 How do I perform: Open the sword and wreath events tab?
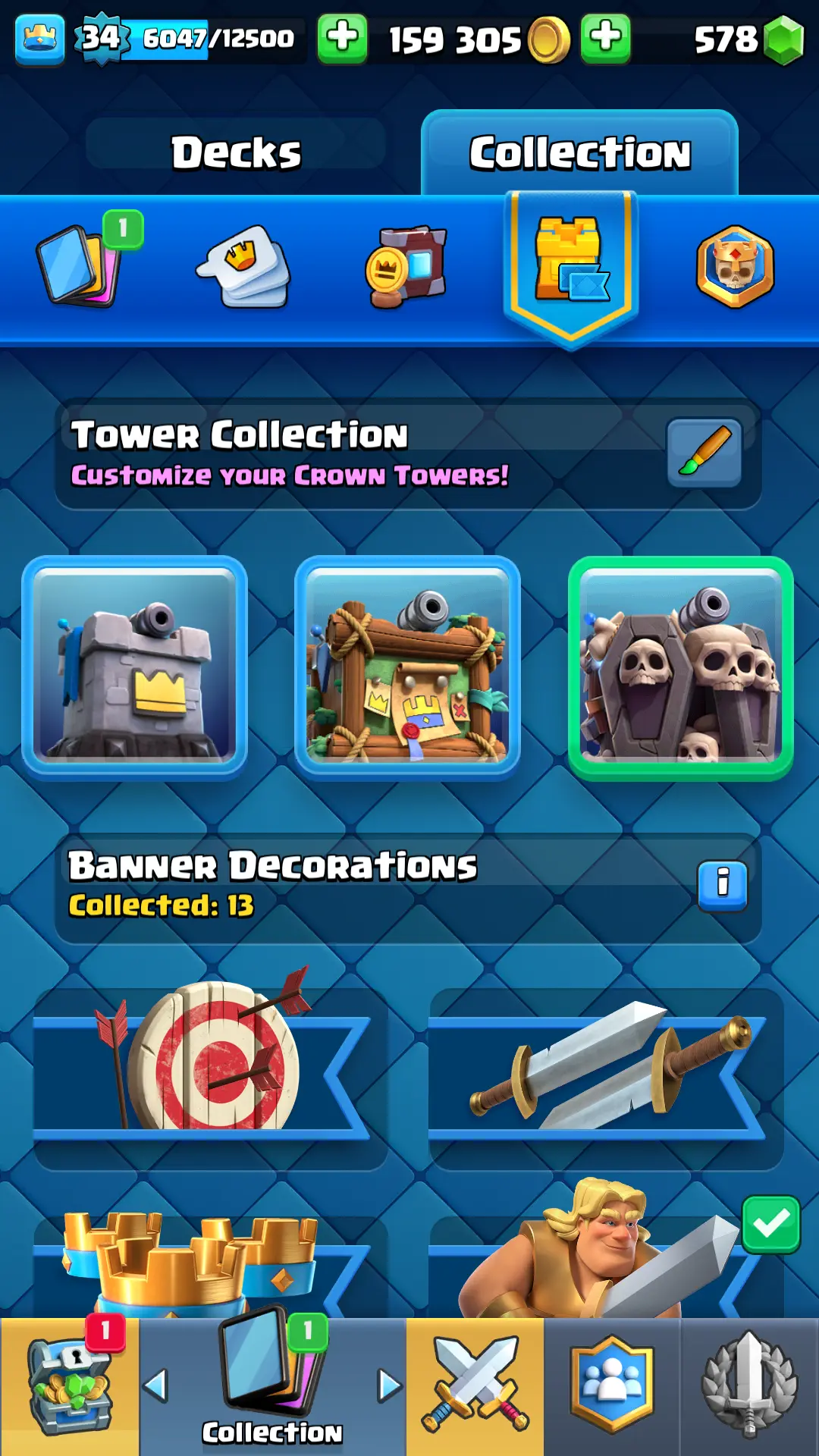(749, 1386)
